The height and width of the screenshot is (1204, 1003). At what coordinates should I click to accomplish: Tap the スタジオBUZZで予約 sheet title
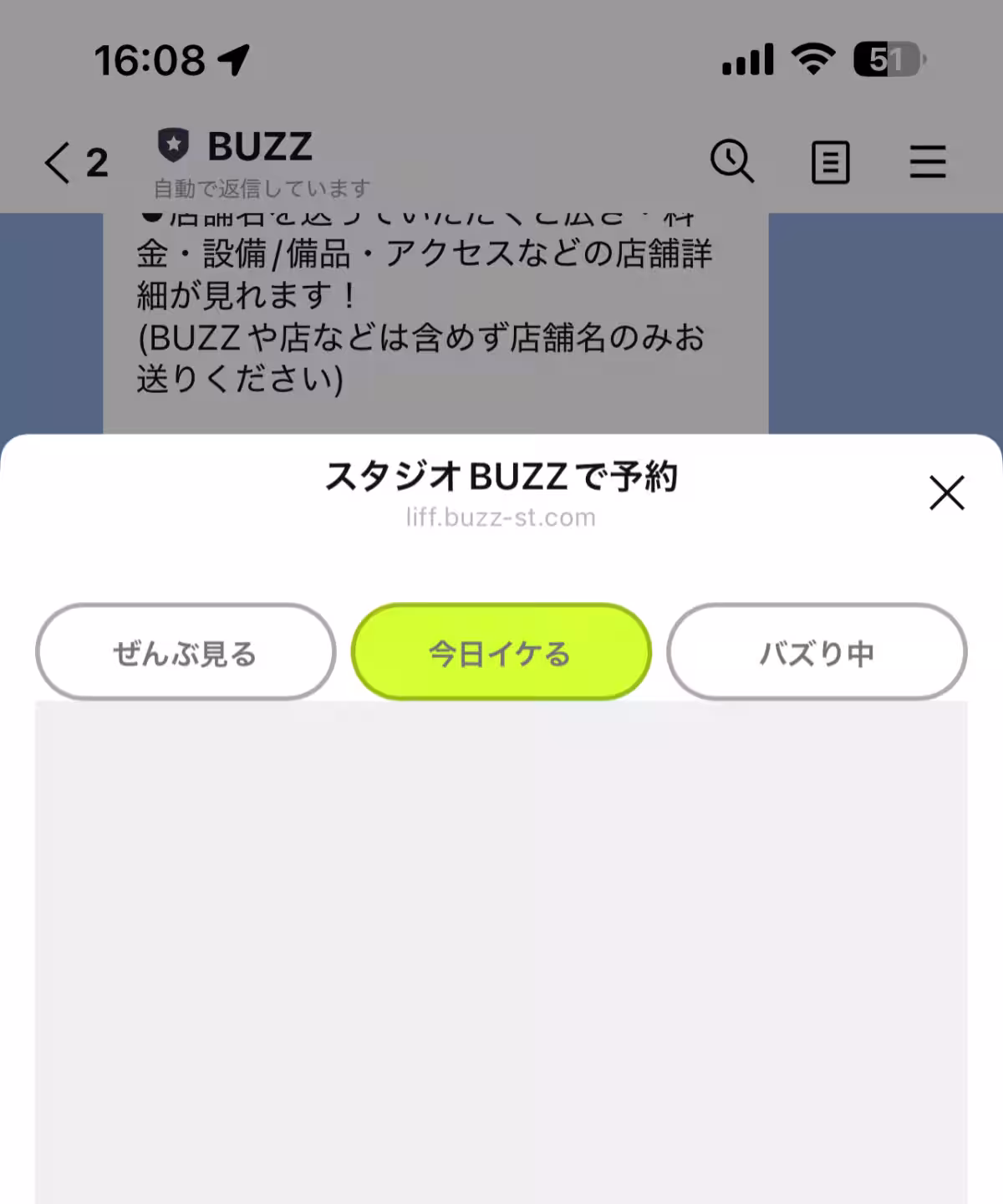(x=501, y=478)
